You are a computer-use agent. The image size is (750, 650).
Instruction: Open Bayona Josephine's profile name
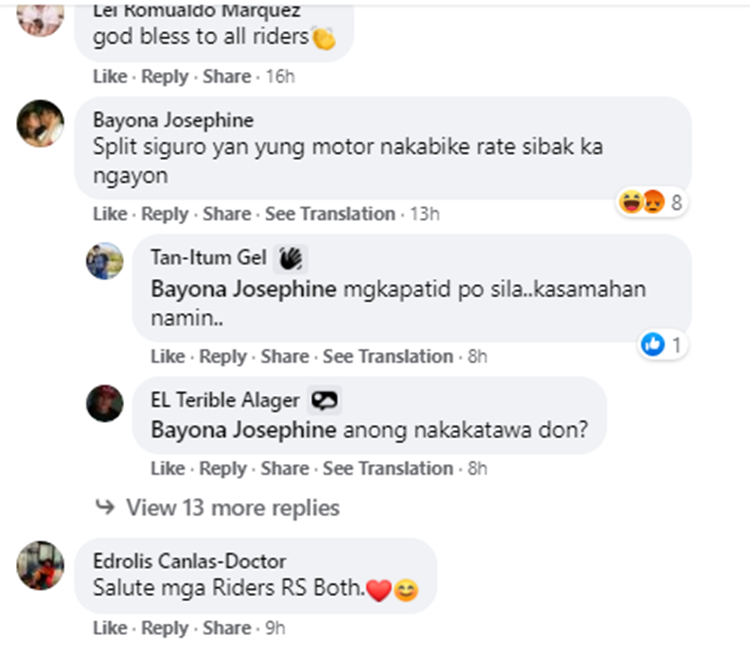pyautogui.click(x=173, y=120)
